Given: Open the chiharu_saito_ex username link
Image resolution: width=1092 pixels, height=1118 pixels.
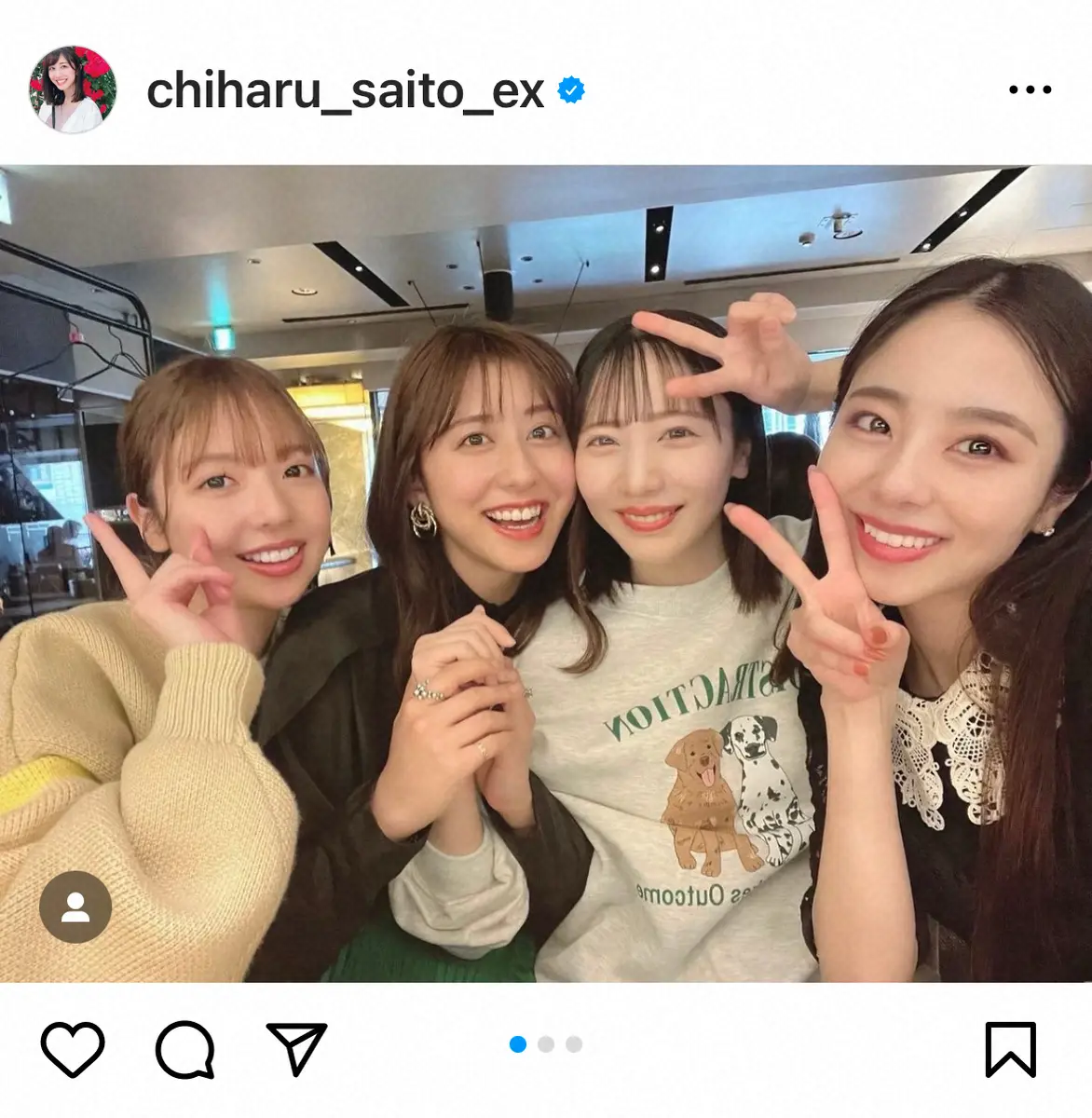Looking at the screenshot, I should click(x=345, y=91).
